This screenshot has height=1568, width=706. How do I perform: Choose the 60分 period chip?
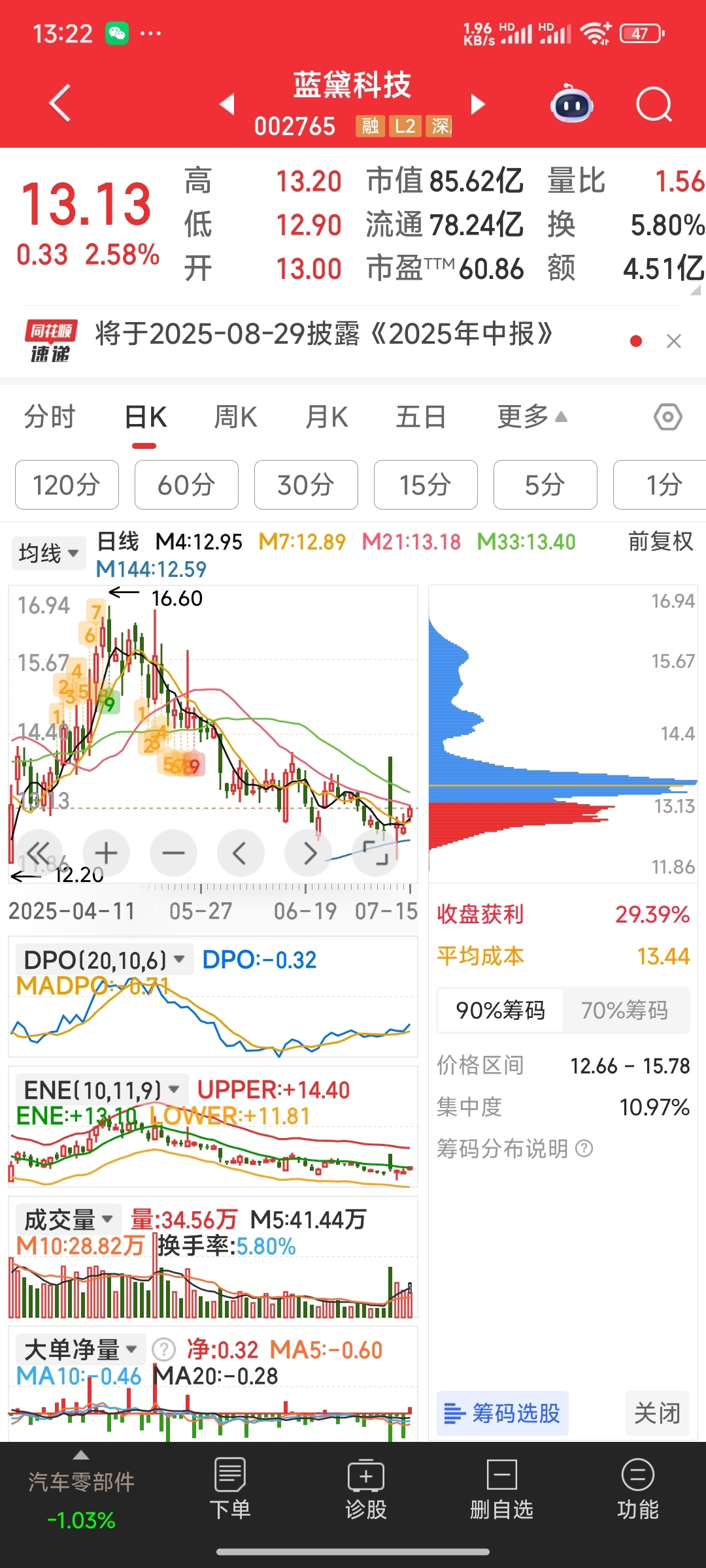186,485
